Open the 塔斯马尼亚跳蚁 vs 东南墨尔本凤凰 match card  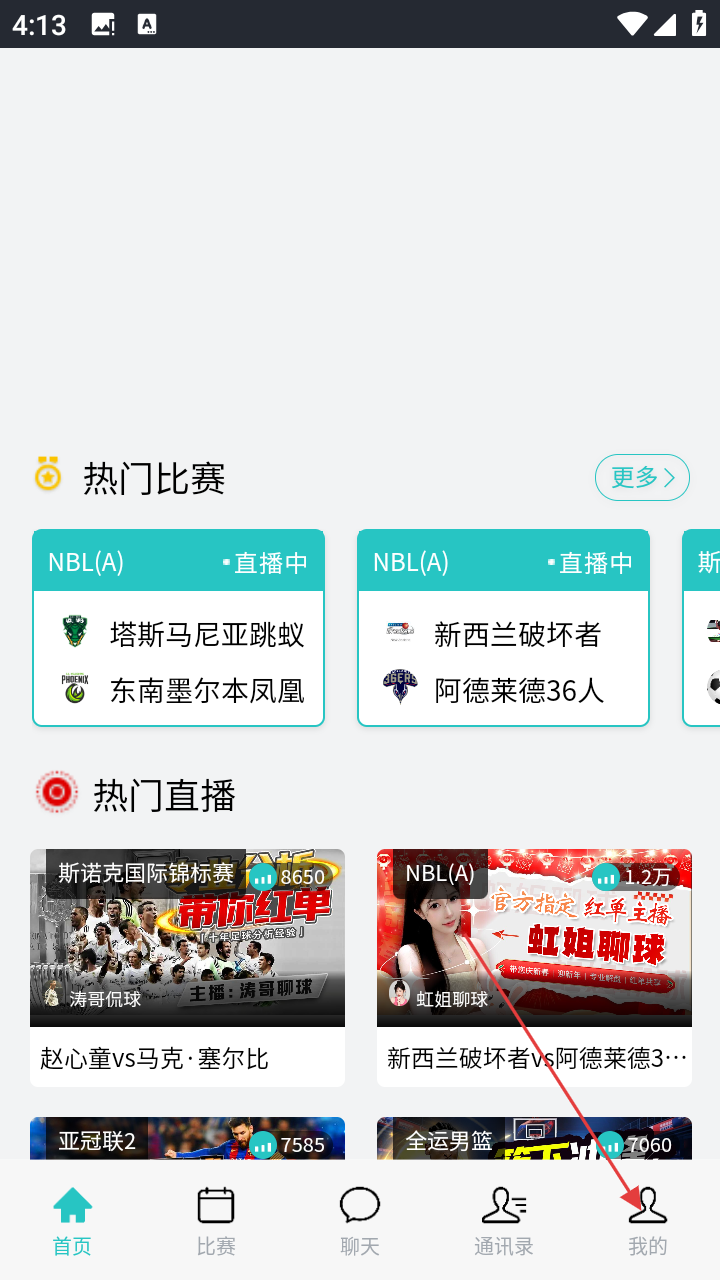pos(178,628)
